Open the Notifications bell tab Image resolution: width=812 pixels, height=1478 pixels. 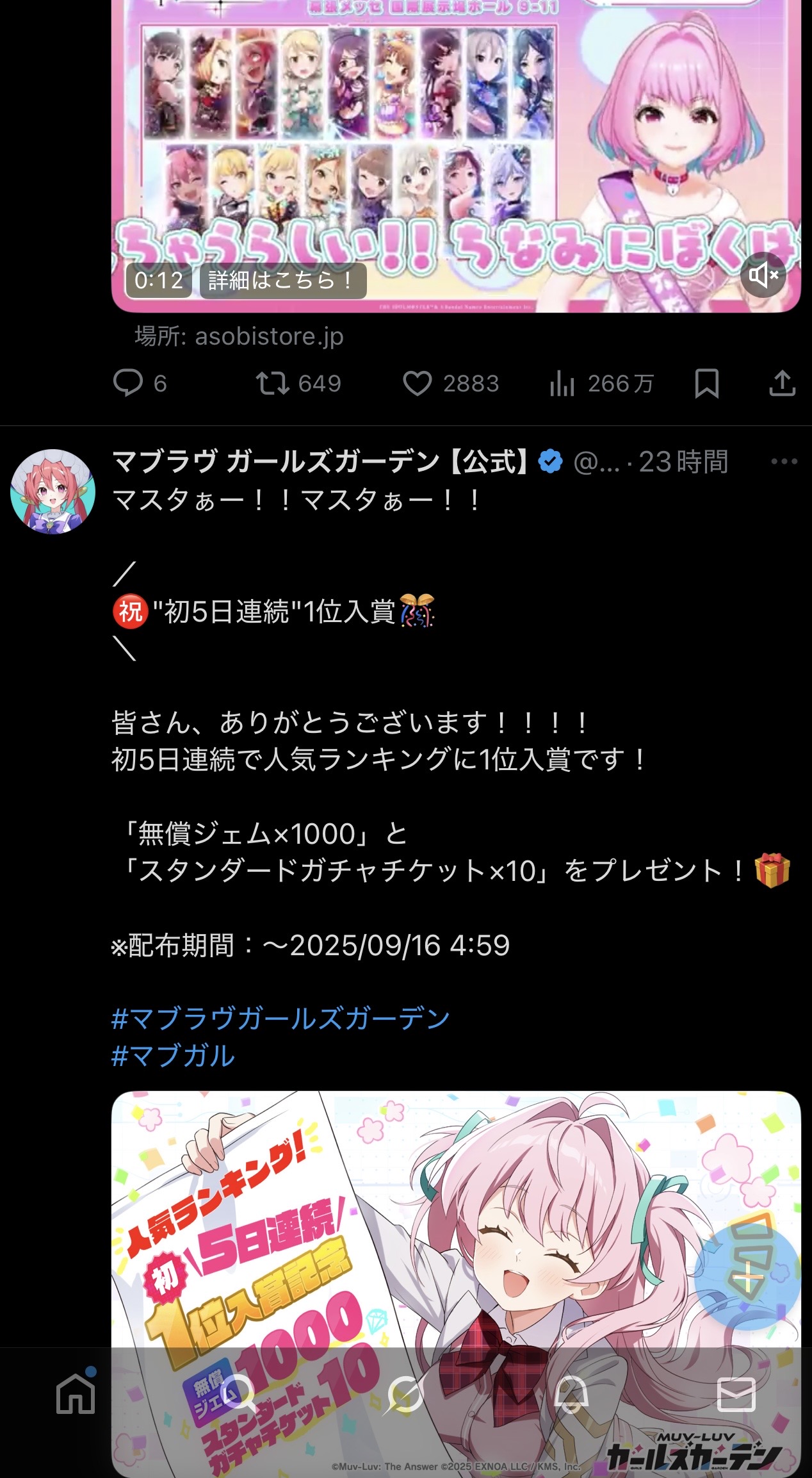[571, 1394]
